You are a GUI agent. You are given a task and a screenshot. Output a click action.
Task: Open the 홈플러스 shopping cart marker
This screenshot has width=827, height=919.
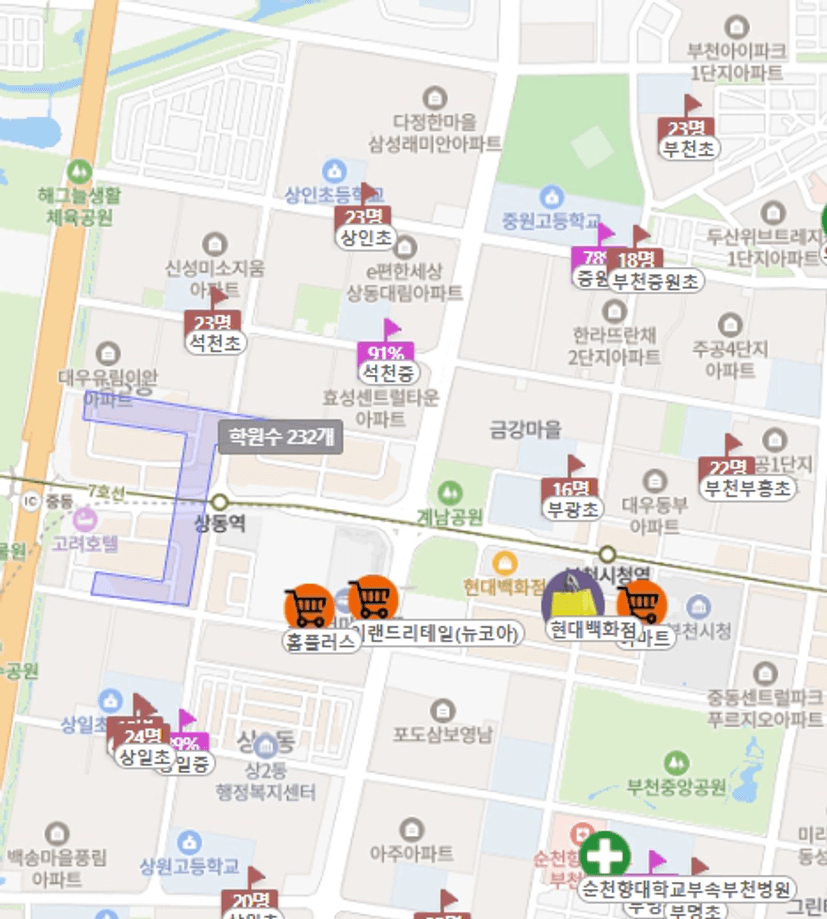[308, 606]
